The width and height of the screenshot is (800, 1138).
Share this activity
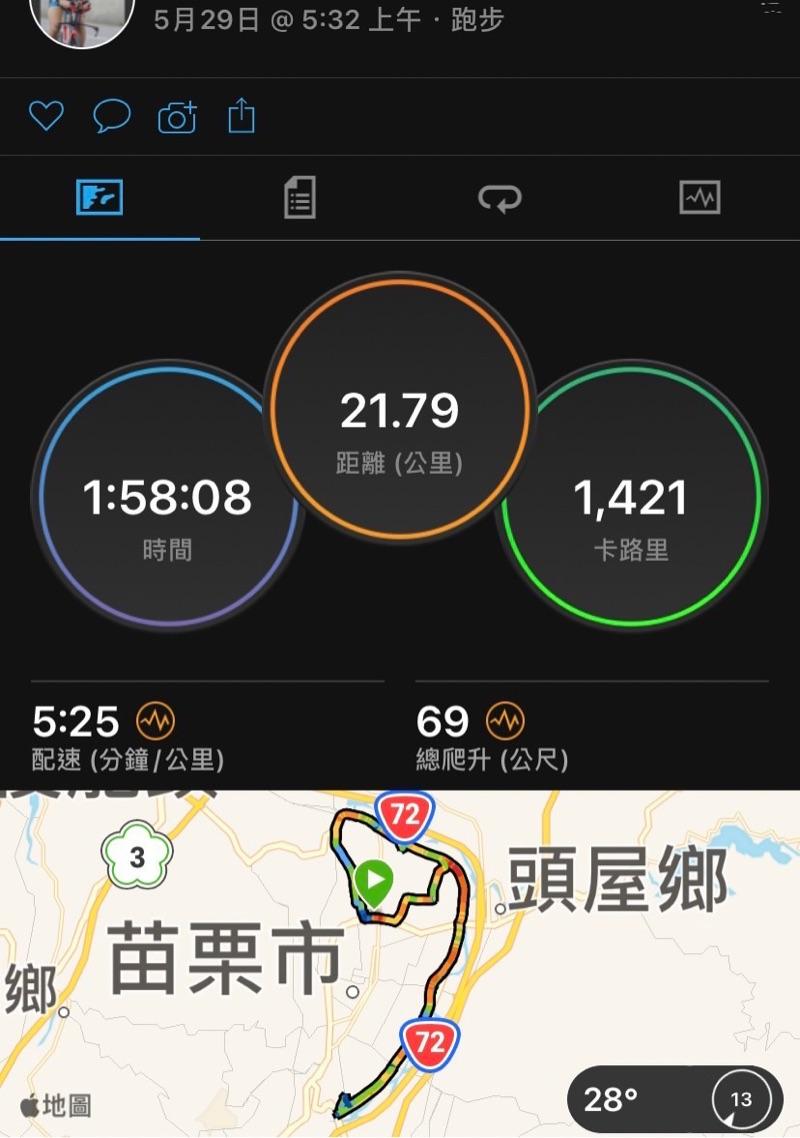click(x=242, y=117)
